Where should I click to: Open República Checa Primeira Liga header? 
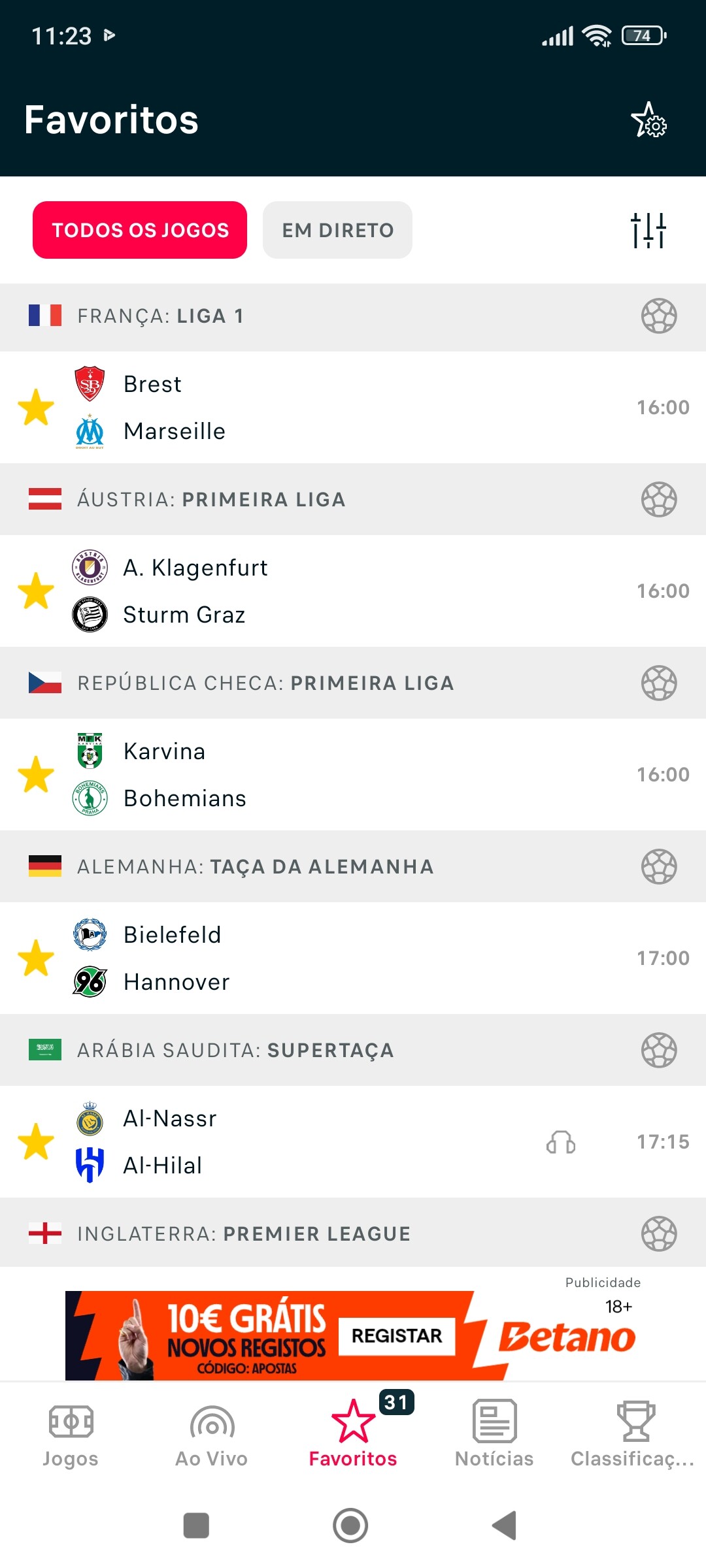(353, 683)
